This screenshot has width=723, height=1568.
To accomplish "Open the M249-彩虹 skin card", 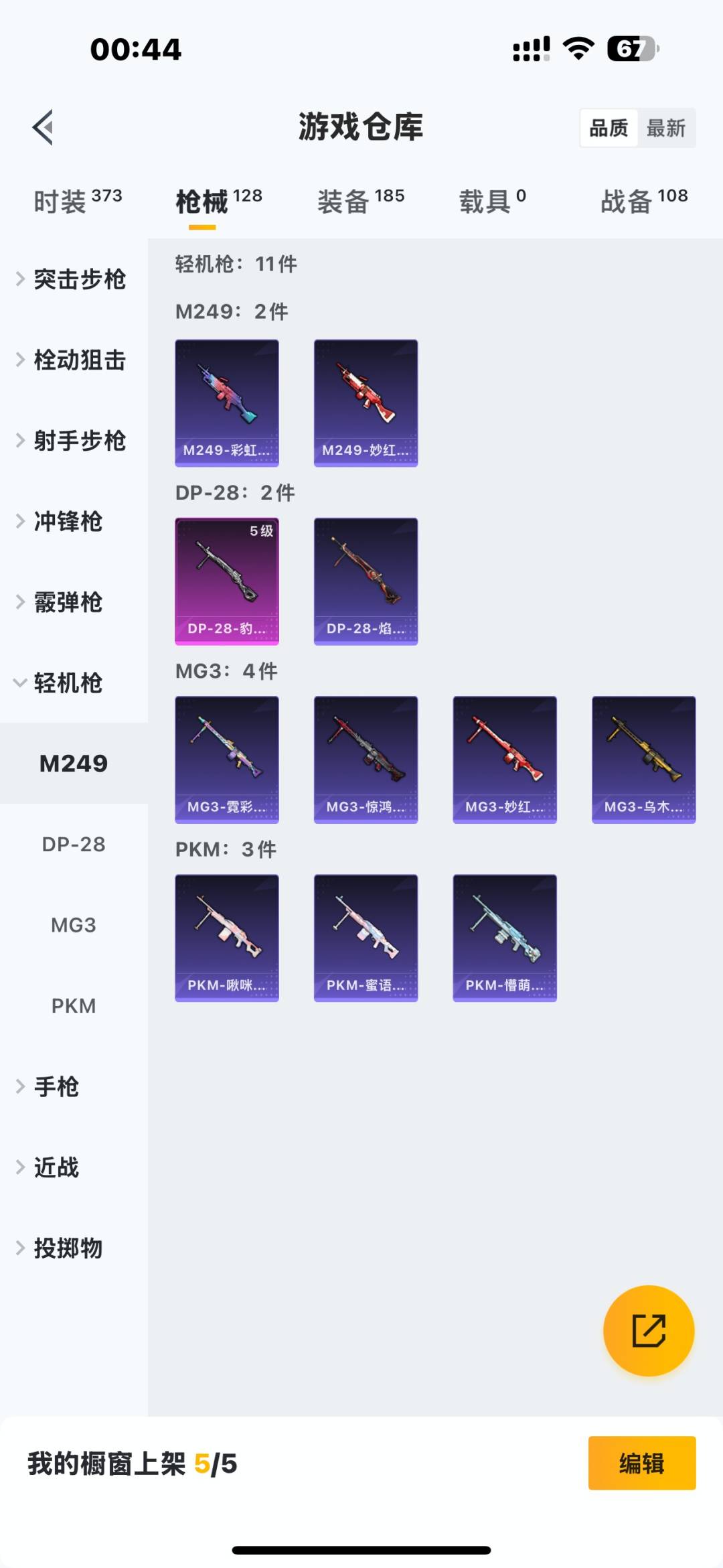I will tap(227, 403).
